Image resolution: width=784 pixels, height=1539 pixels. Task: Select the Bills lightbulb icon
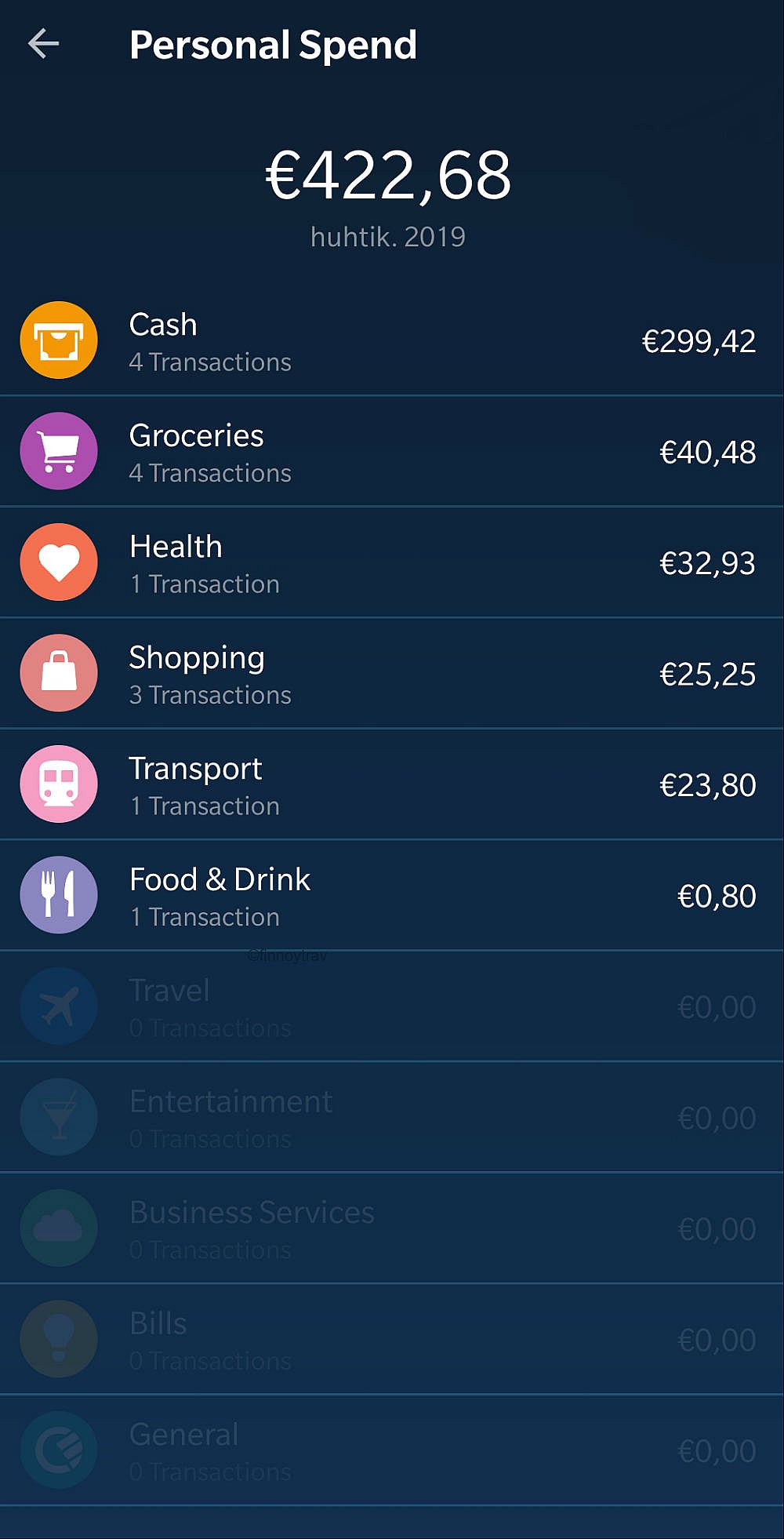[59, 1339]
